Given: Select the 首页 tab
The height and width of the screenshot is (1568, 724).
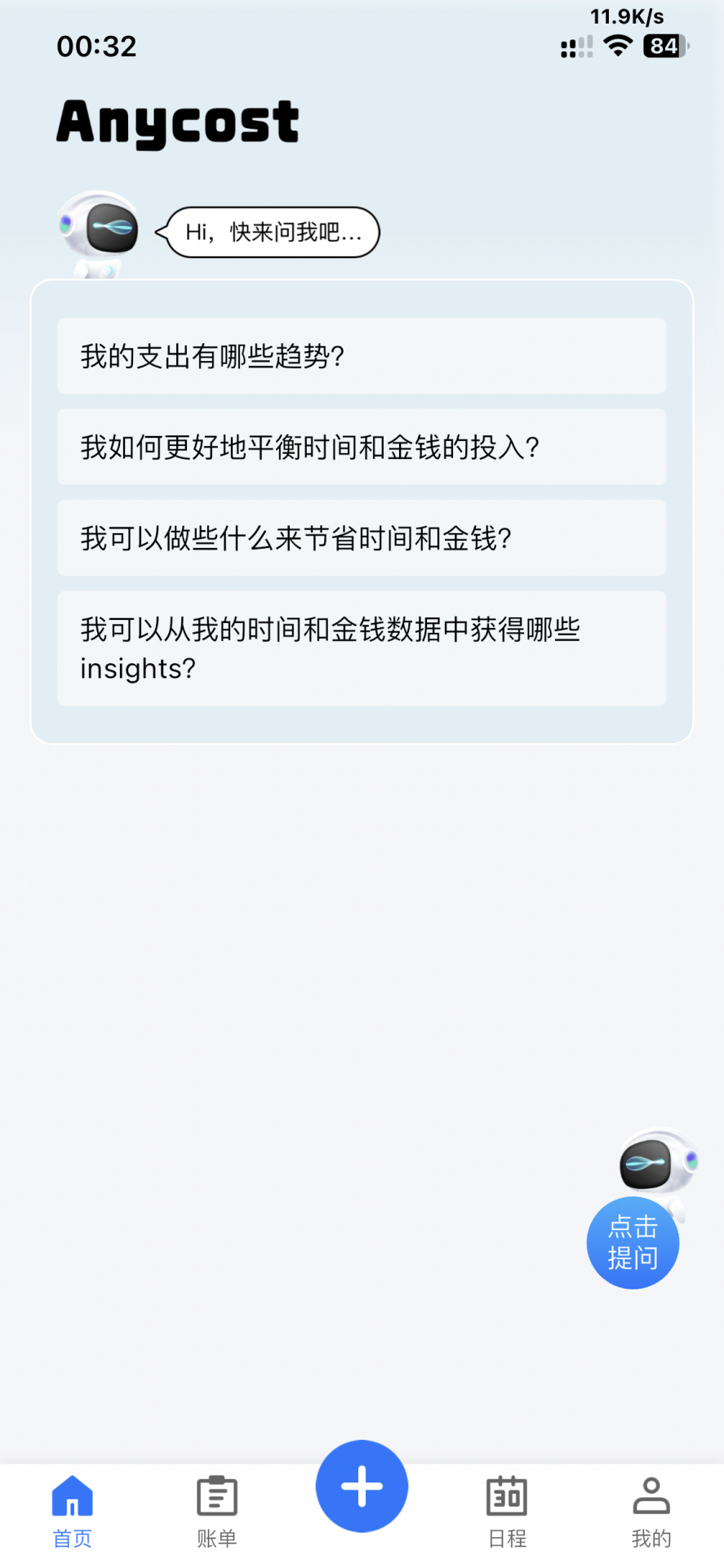Looking at the screenshot, I should pyautogui.click(x=73, y=1512).
